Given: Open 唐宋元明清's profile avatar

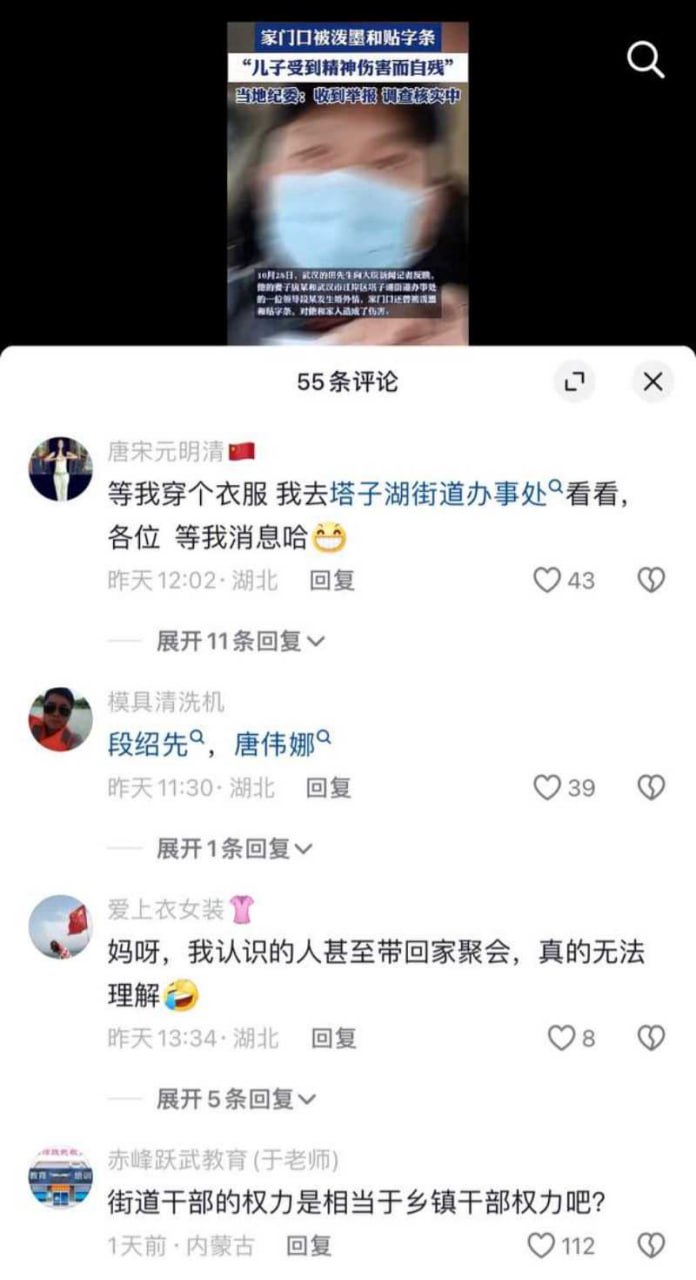Looking at the screenshot, I should [60, 468].
